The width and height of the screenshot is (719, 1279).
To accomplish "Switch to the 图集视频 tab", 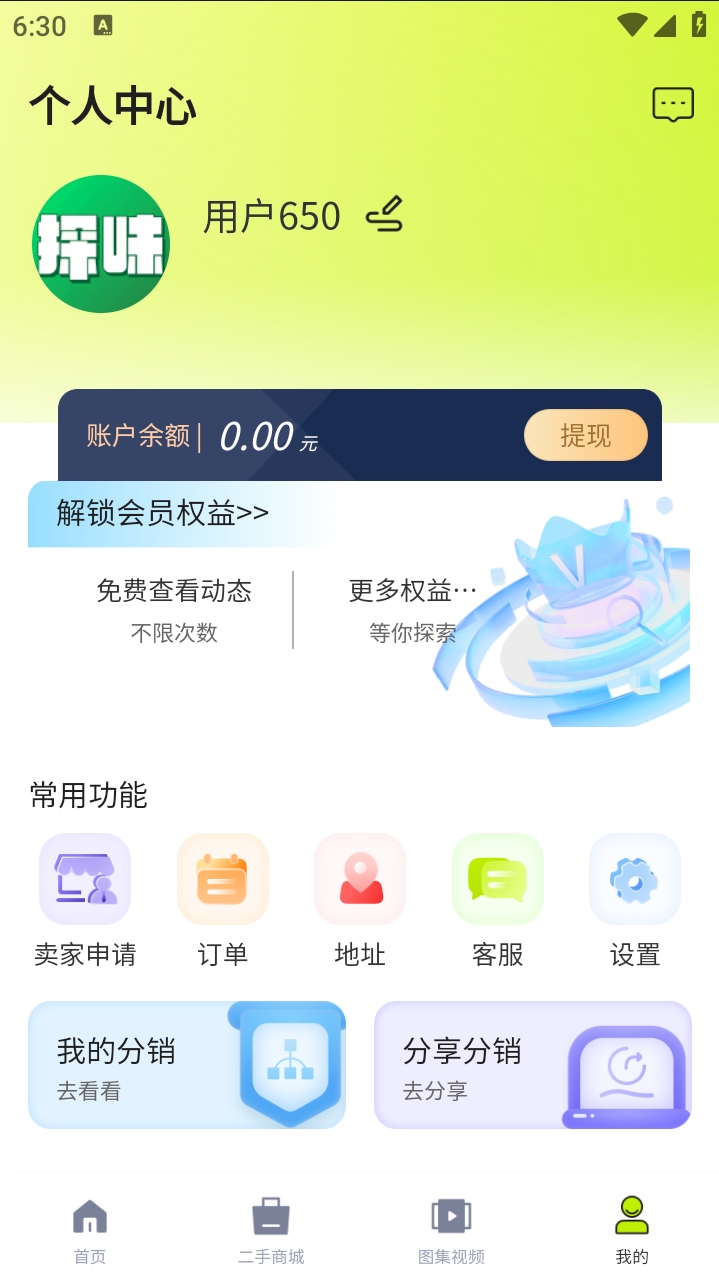I will 451,1231.
